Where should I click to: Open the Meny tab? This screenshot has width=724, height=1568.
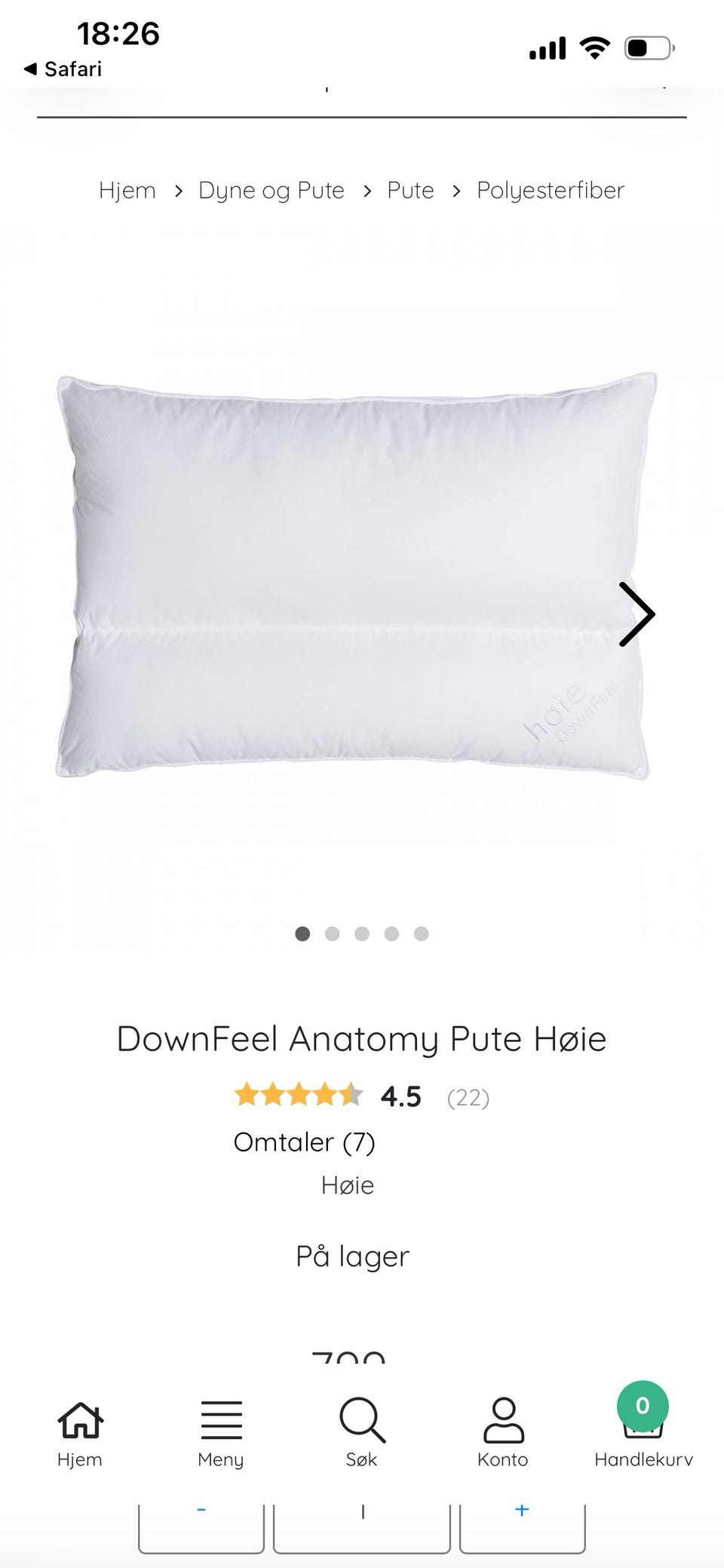tap(221, 1433)
